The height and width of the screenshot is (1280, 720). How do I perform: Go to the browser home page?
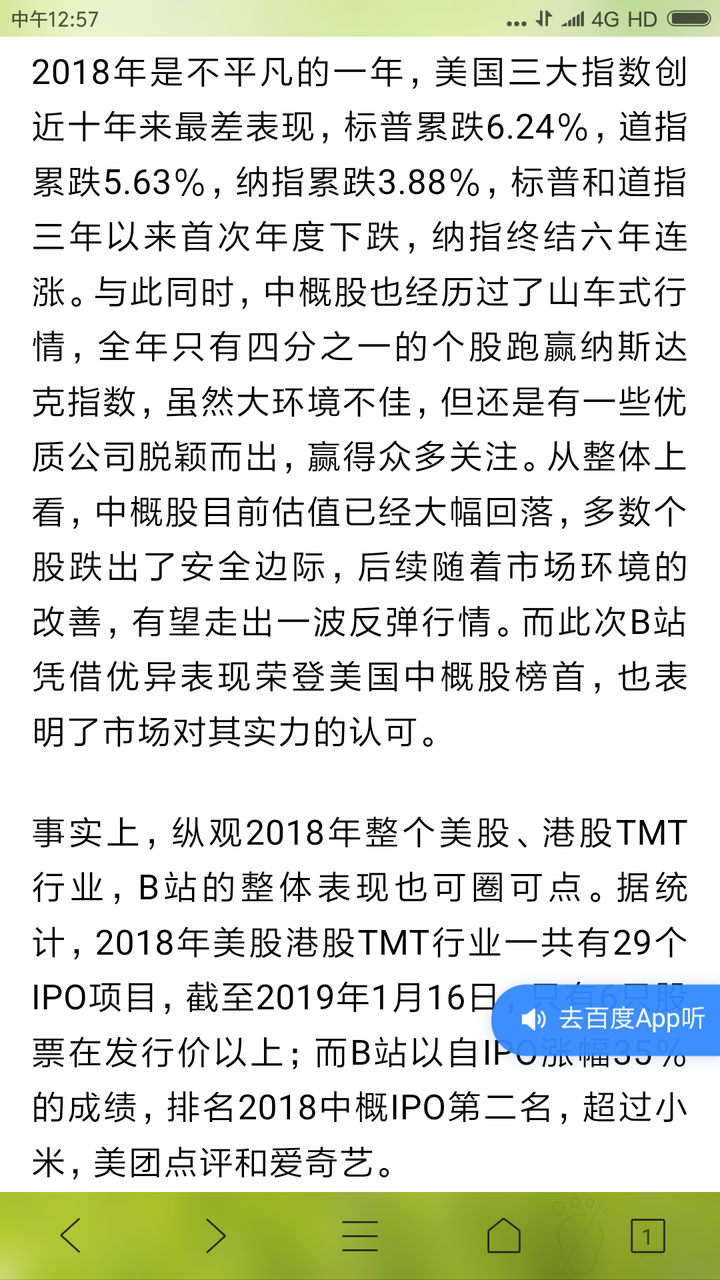pyautogui.click(x=504, y=1236)
